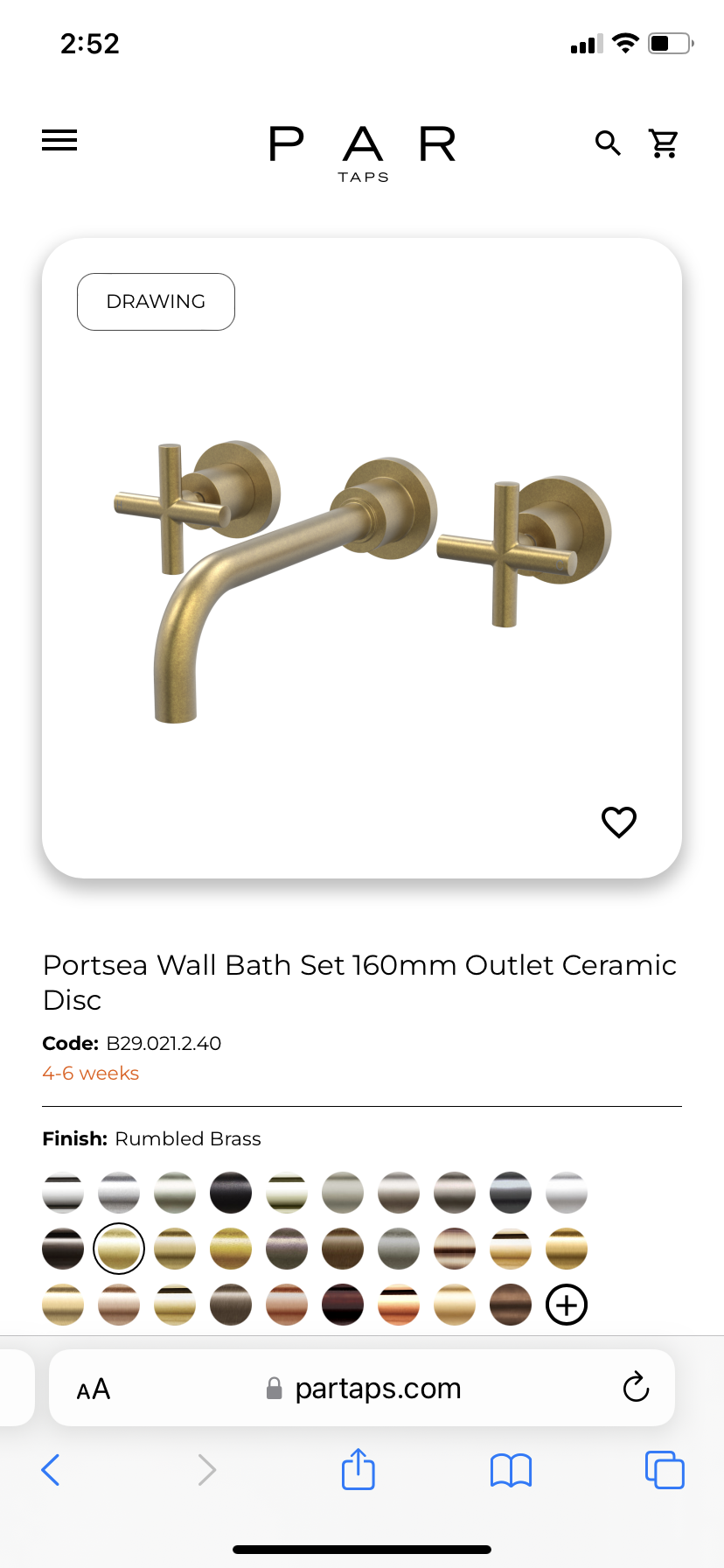Go back to the previous page
Screen dimensions: 724x1568
point(51,1470)
